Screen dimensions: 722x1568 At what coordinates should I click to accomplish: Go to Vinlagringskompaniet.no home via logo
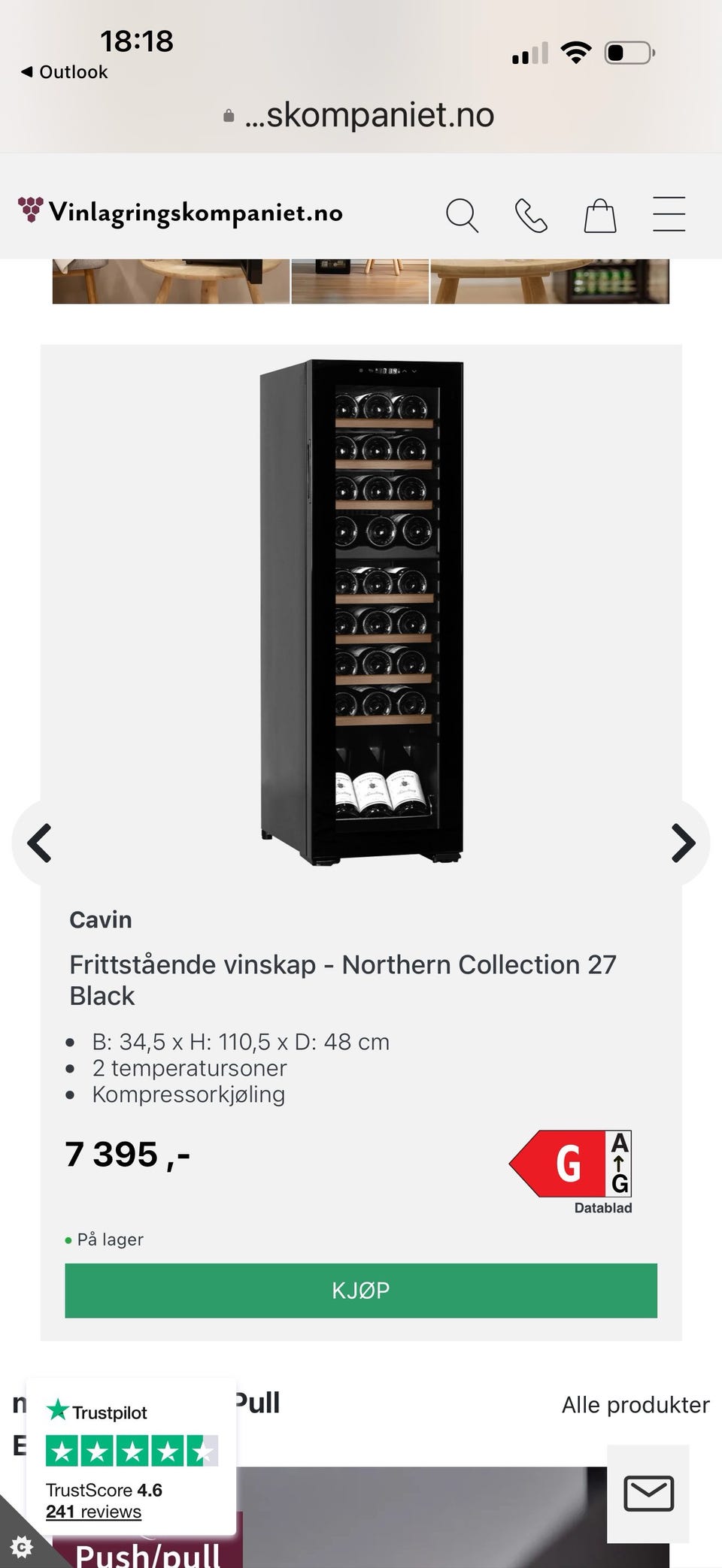coord(180,213)
